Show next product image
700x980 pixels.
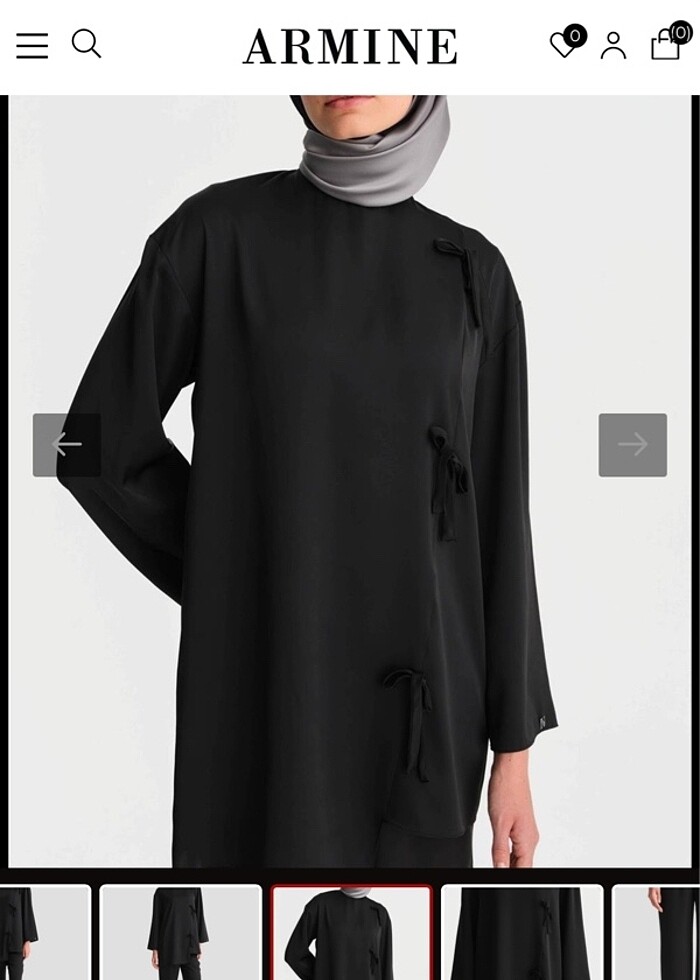coord(632,445)
